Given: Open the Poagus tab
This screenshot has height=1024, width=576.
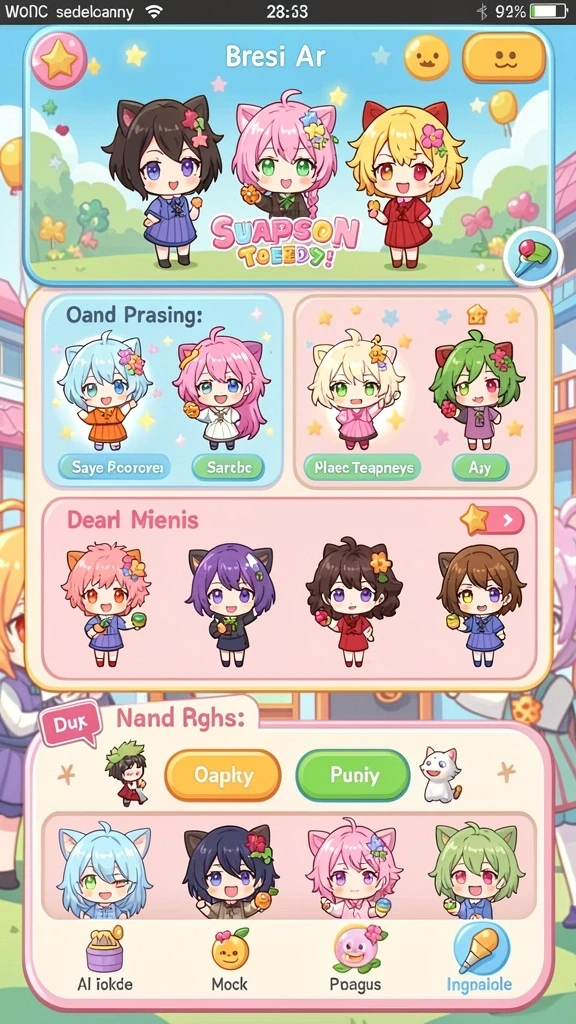Looking at the screenshot, I should point(356,959).
